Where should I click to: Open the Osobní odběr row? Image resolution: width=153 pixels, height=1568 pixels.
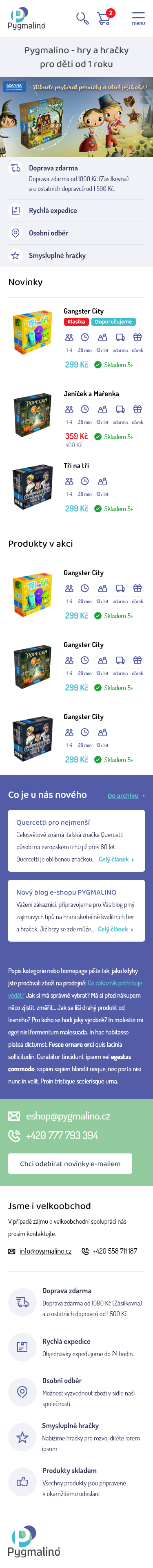[x=77, y=233]
